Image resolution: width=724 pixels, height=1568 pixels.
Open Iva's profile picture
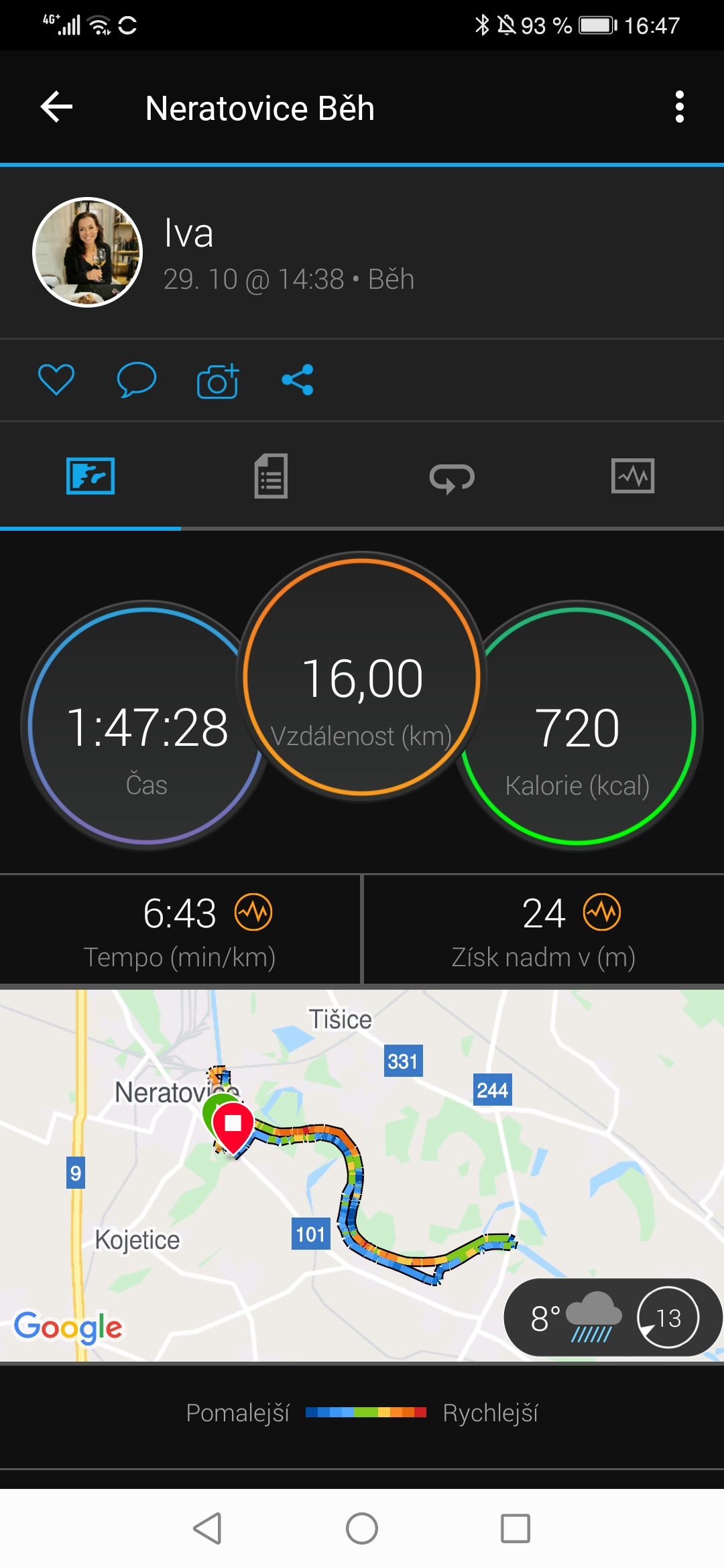88,252
